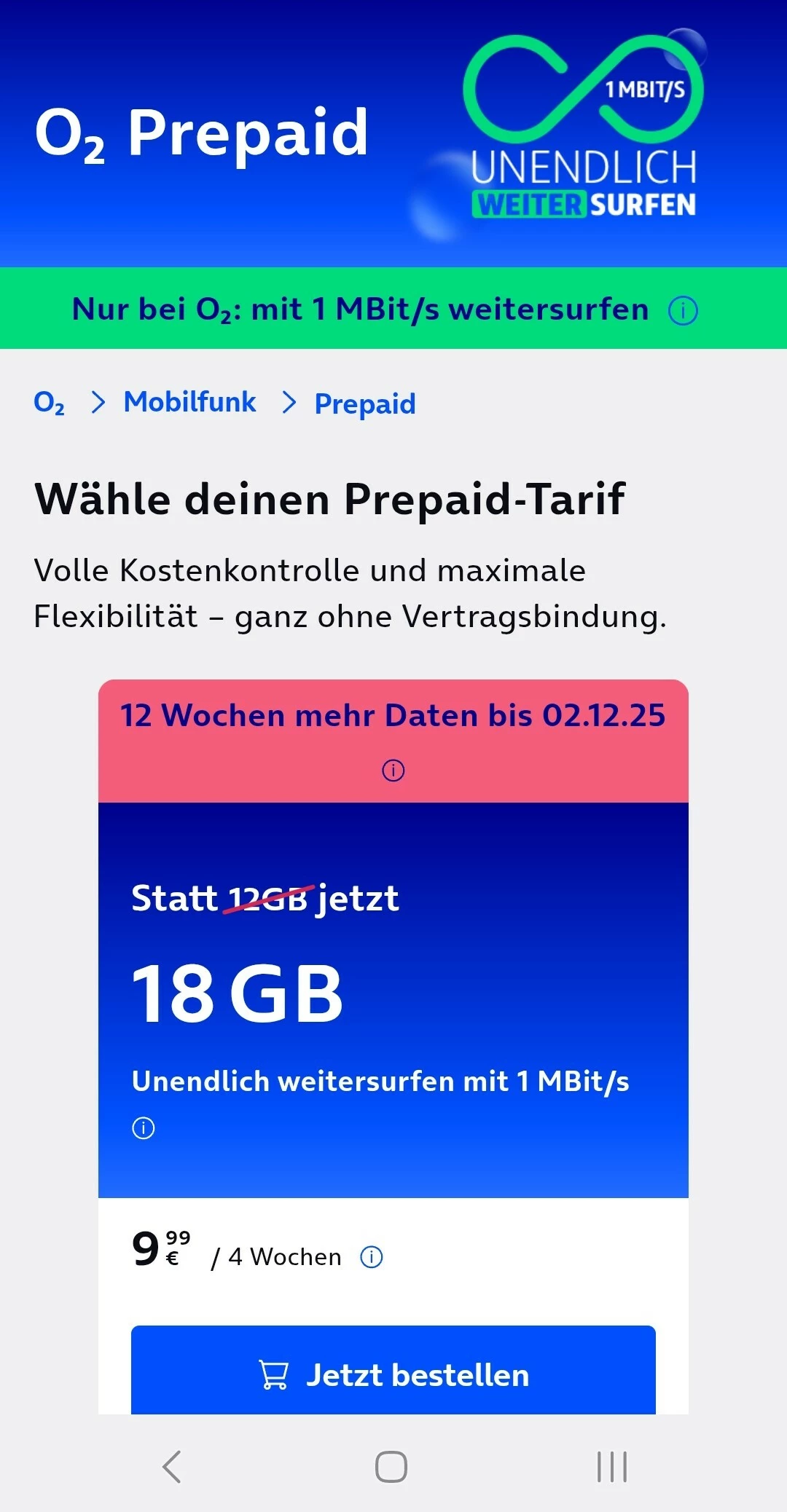Order the 18 GB tariff with Jetzt bestellen
The image size is (787, 1512).
[393, 1373]
